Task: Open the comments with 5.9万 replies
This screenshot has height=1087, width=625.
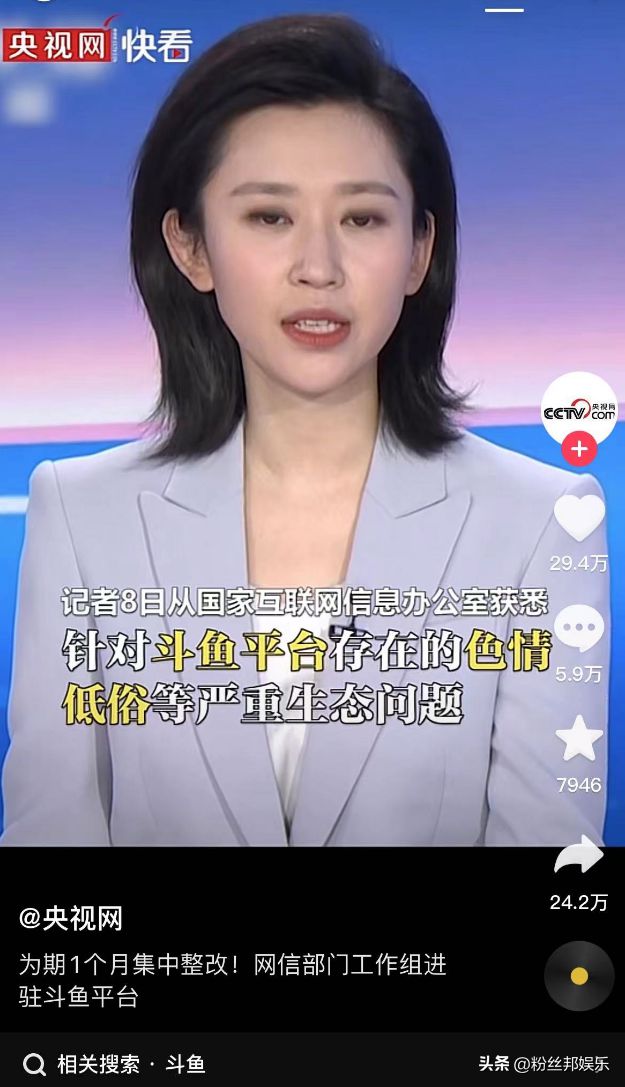Action: (x=579, y=630)
